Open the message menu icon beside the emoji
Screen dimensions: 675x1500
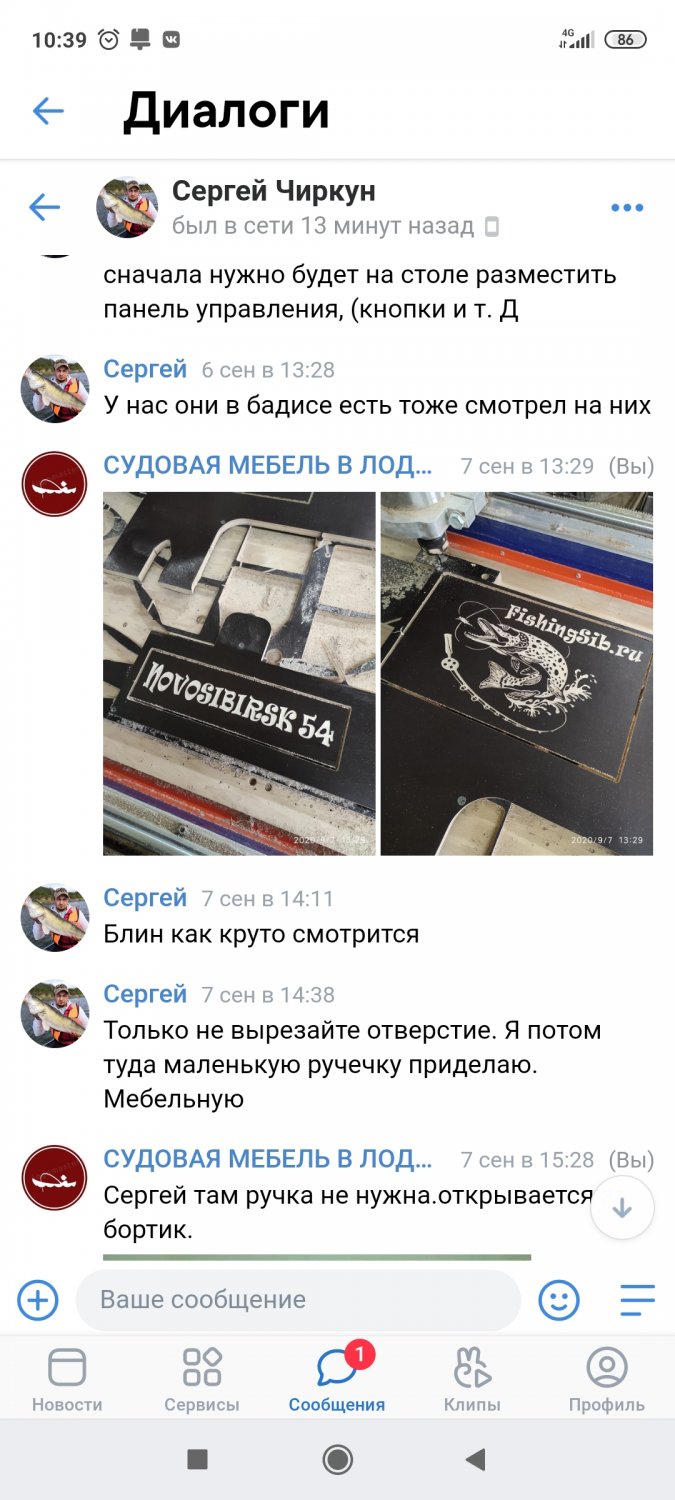pyautogui.click(x=637, y=1300)
